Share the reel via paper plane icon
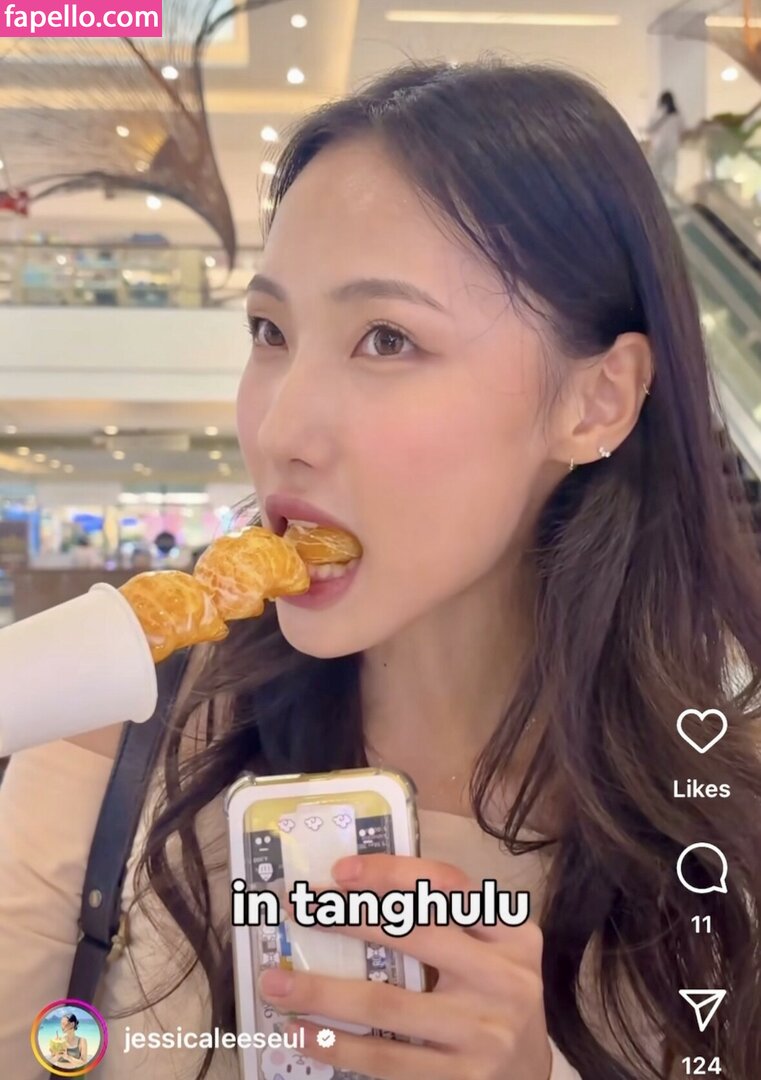The image size is (761, 1080). coord(702,1009)
